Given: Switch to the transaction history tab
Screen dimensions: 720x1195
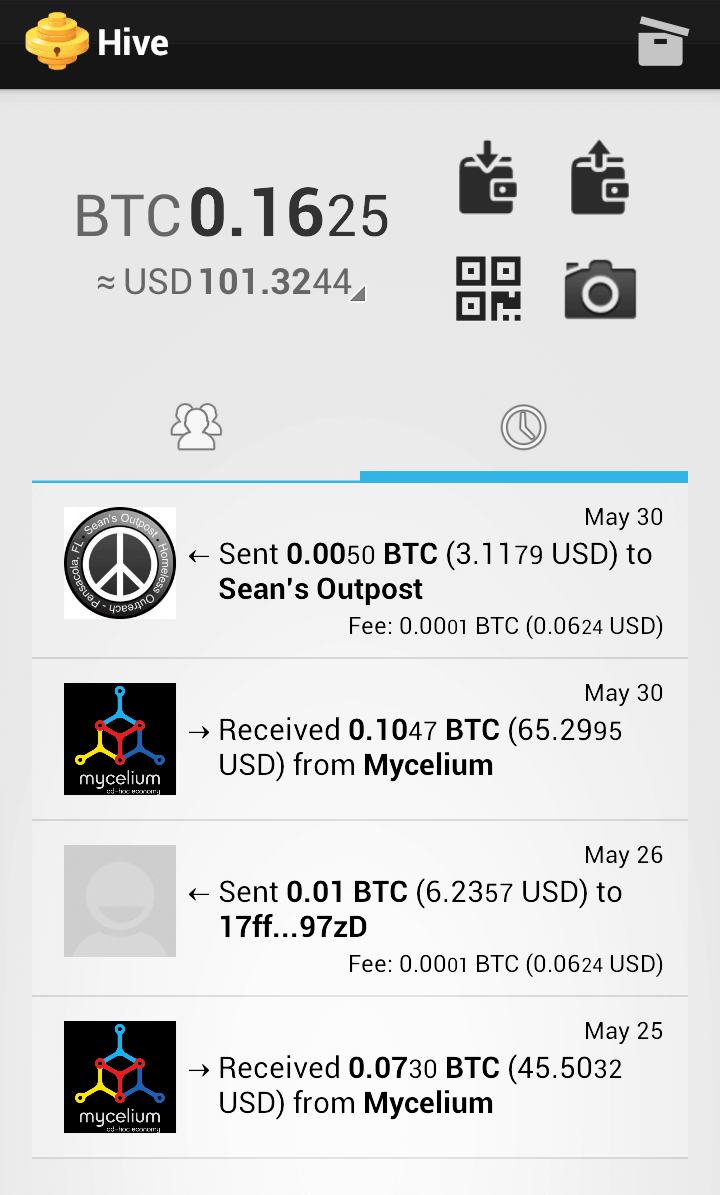Looking at the screenshot, I should (x=523, y=427).
